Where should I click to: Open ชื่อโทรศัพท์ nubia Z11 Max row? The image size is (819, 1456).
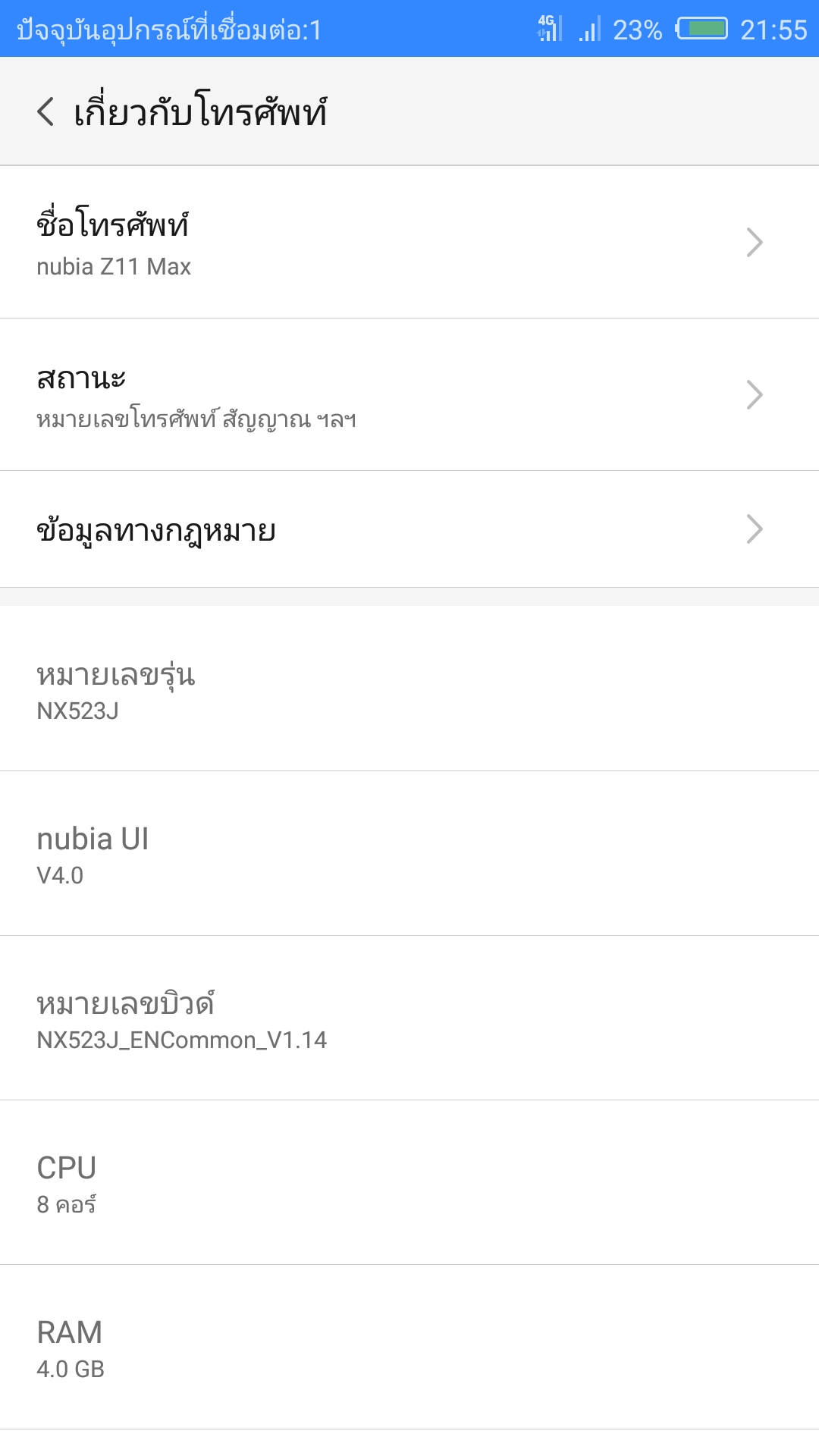409,243
